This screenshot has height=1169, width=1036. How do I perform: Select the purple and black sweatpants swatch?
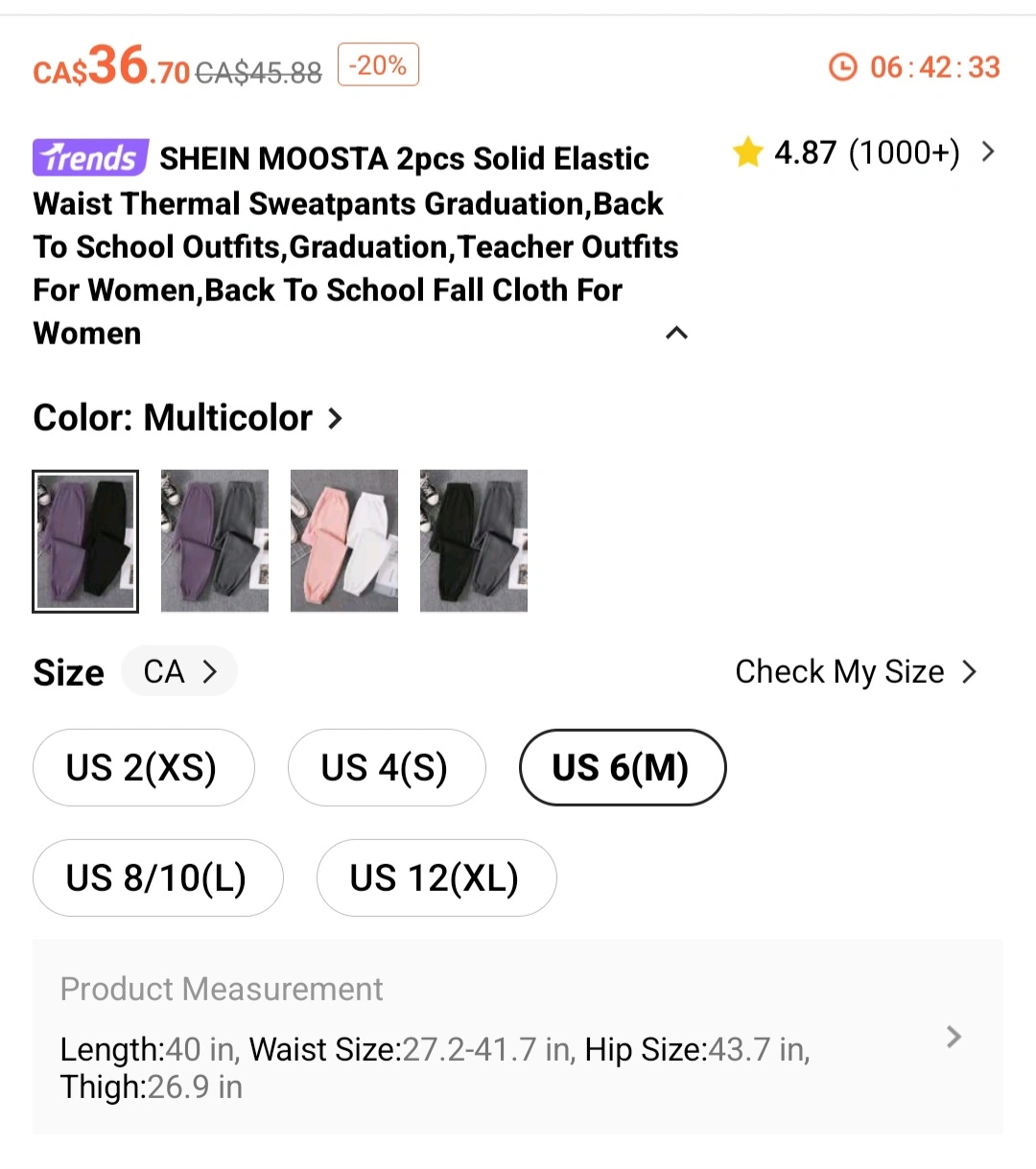click(x=85, y=541)
